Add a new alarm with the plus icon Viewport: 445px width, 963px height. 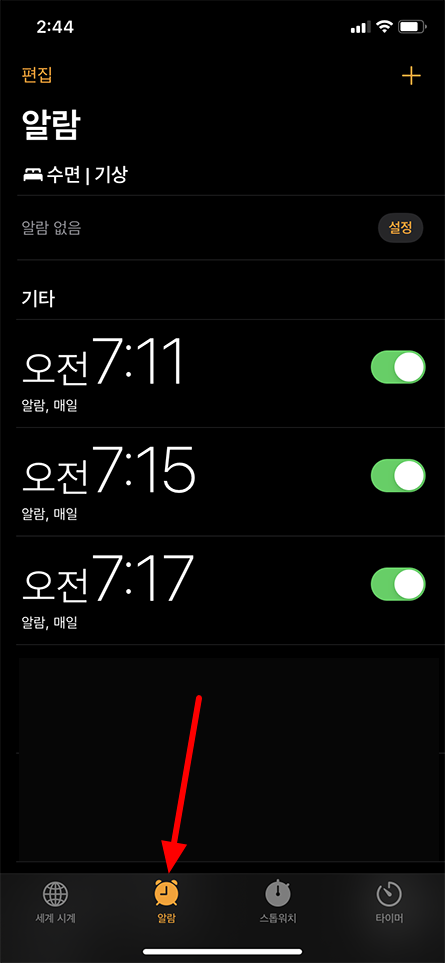411,76
